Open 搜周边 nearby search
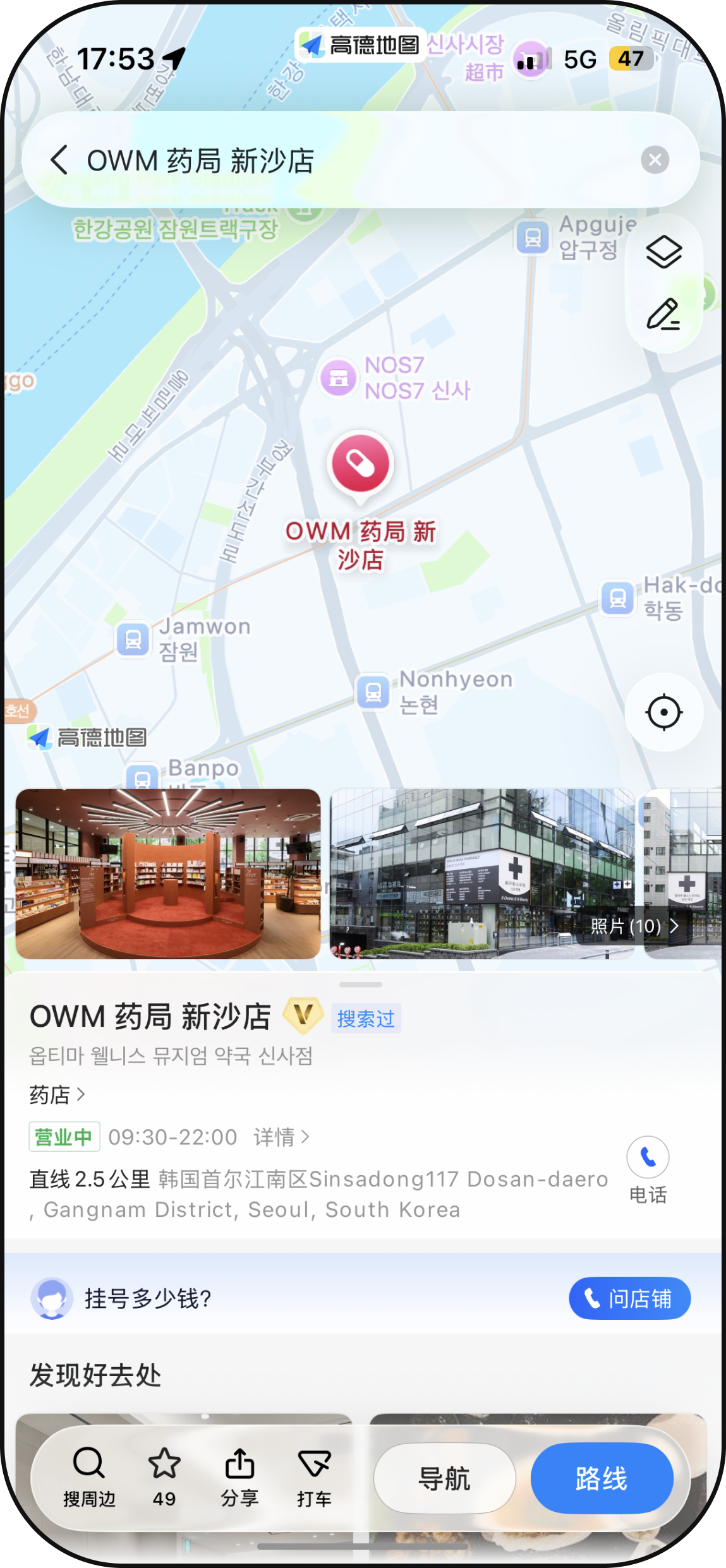The image size is (726, 1568). (88, 1476)
